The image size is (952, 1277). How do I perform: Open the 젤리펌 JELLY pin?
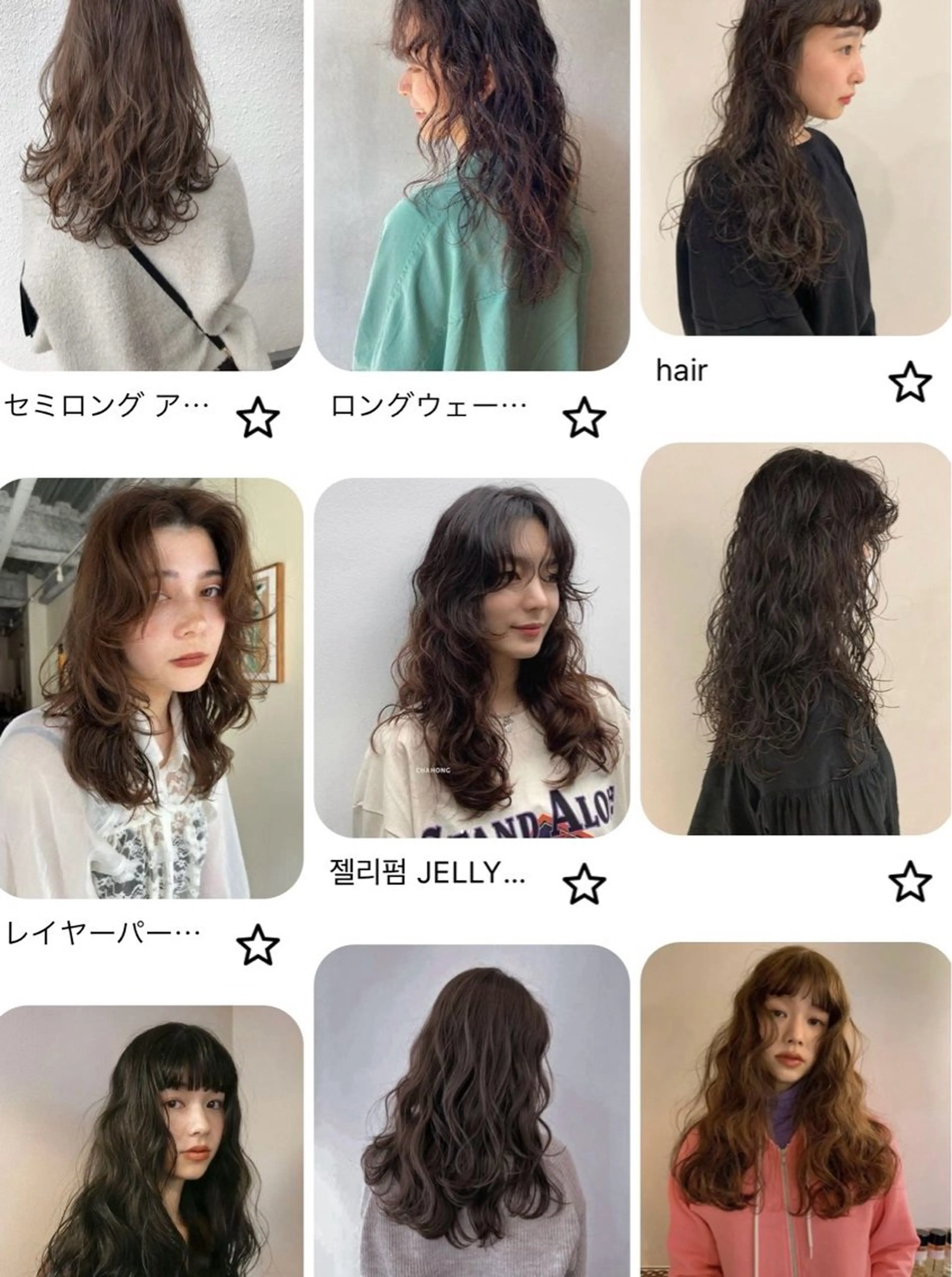tap(471, 657)
